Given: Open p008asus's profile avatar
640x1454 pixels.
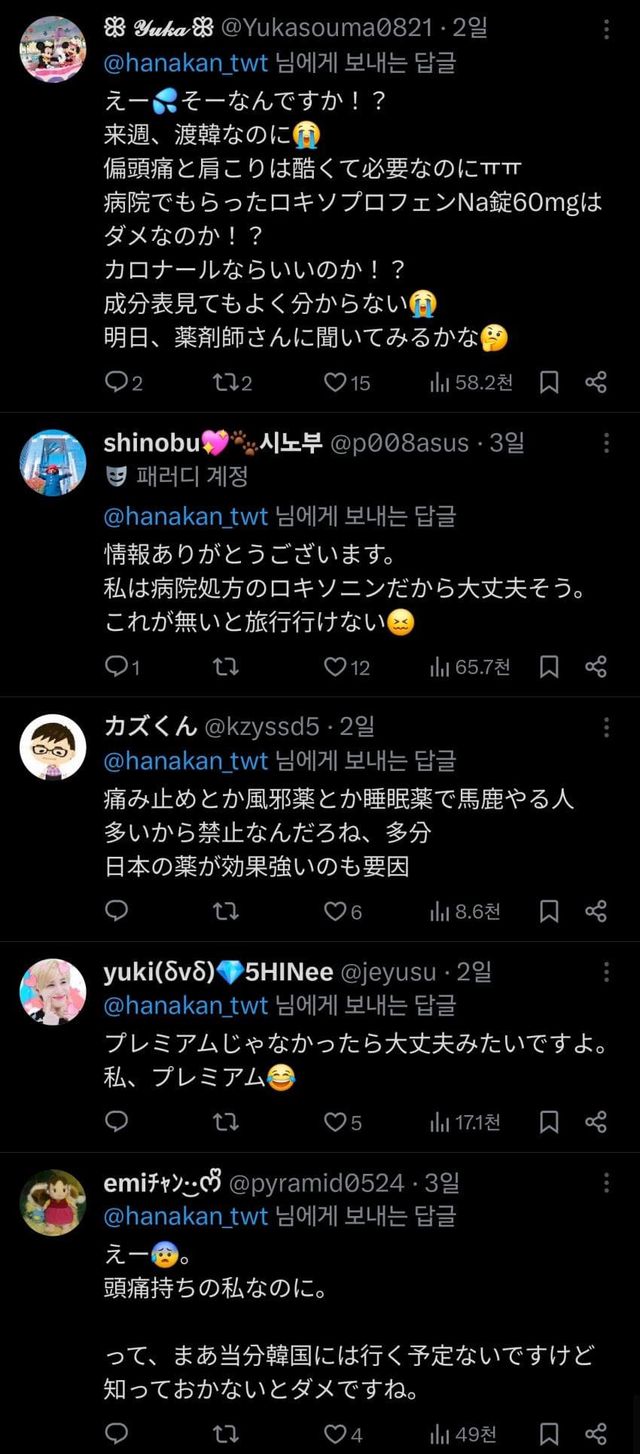Looking at the screenshot, I should click(53, 463).
